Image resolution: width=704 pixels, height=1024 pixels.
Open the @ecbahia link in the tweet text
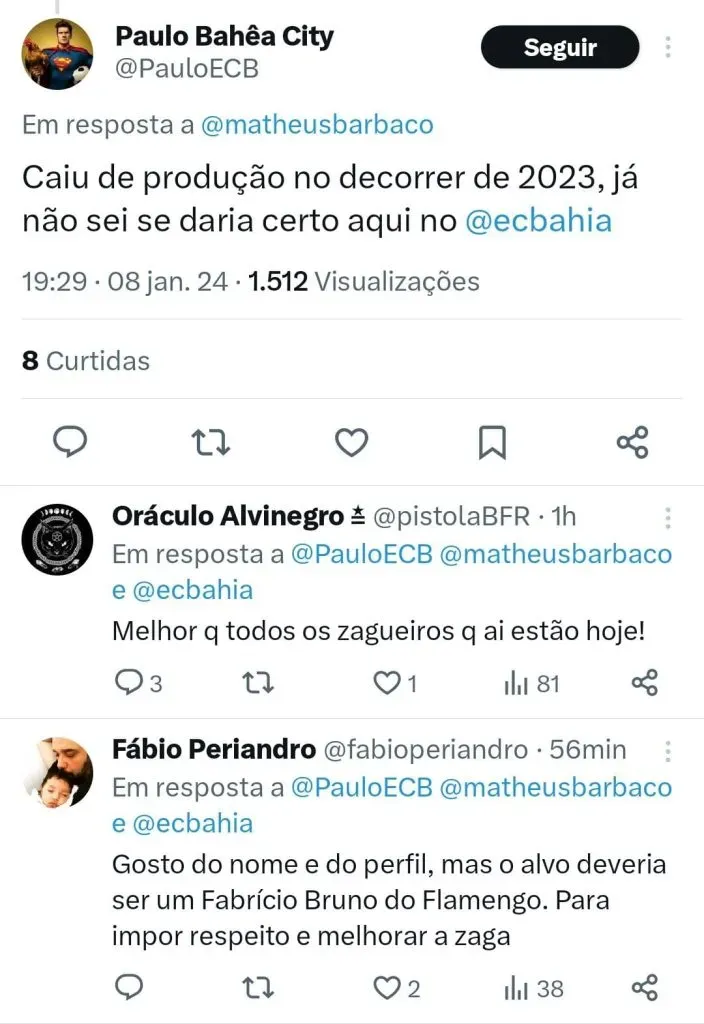tap(538, 221)
